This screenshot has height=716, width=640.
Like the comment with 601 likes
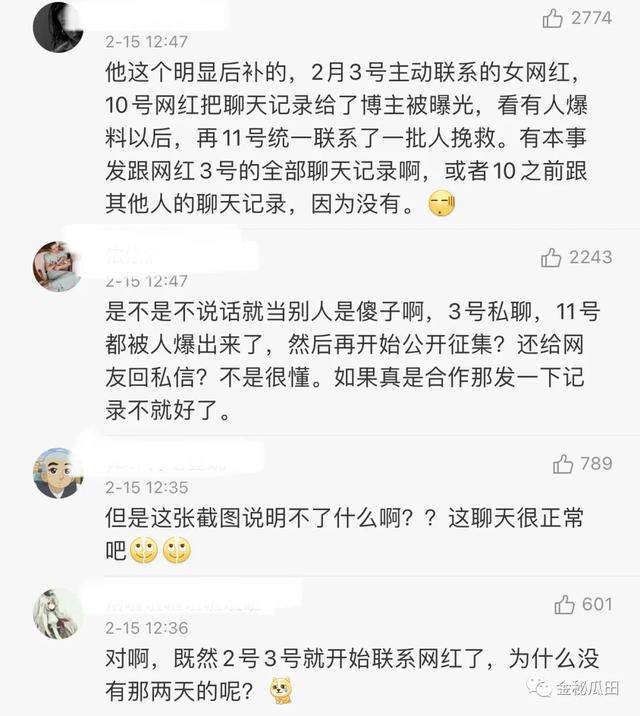(x=565, y=604)
